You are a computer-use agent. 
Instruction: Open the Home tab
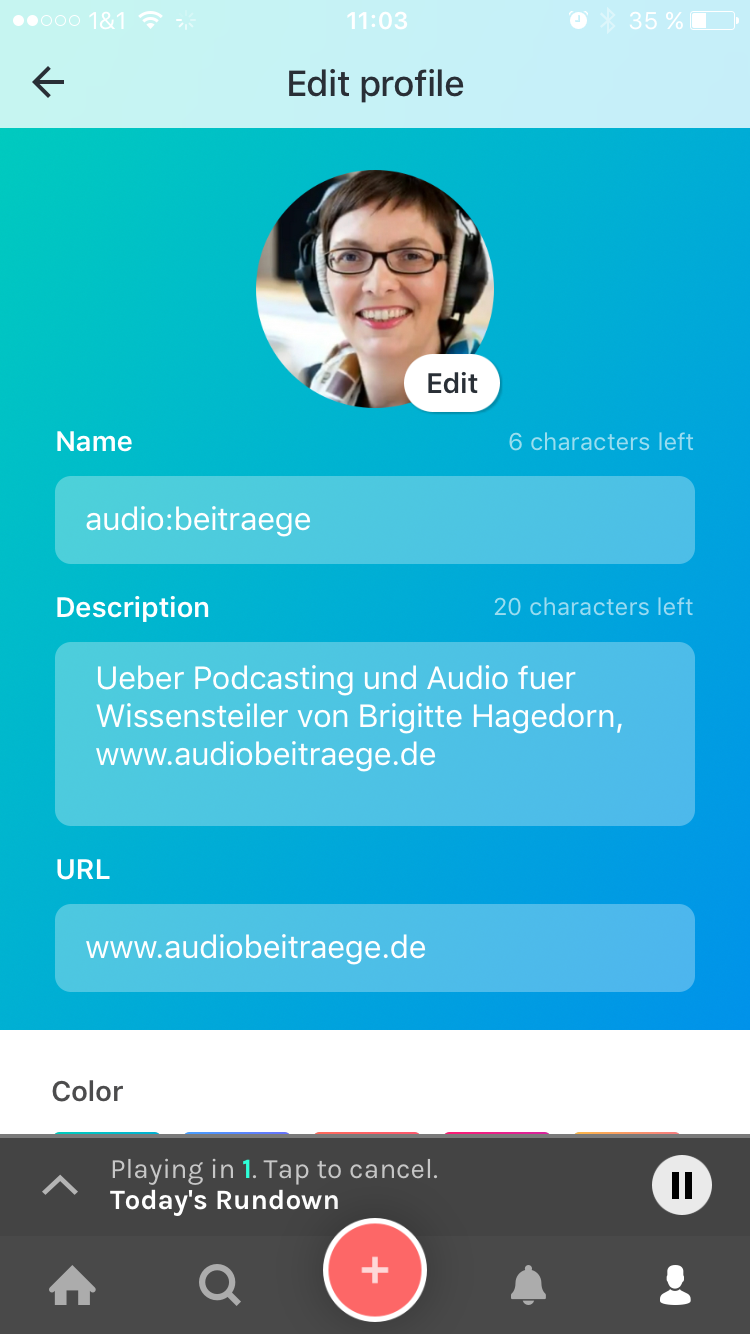coord(73,1285)
